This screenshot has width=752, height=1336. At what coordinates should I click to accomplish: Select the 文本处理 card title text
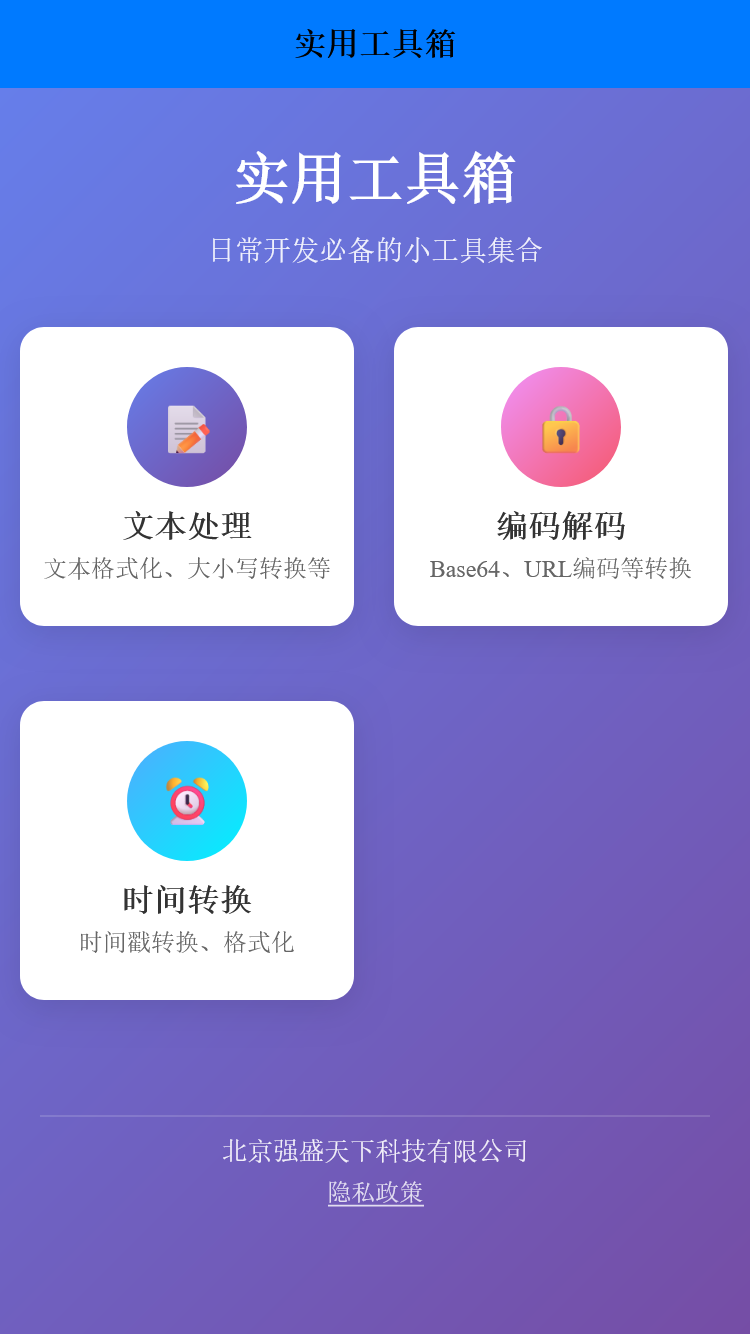[187, 525]
